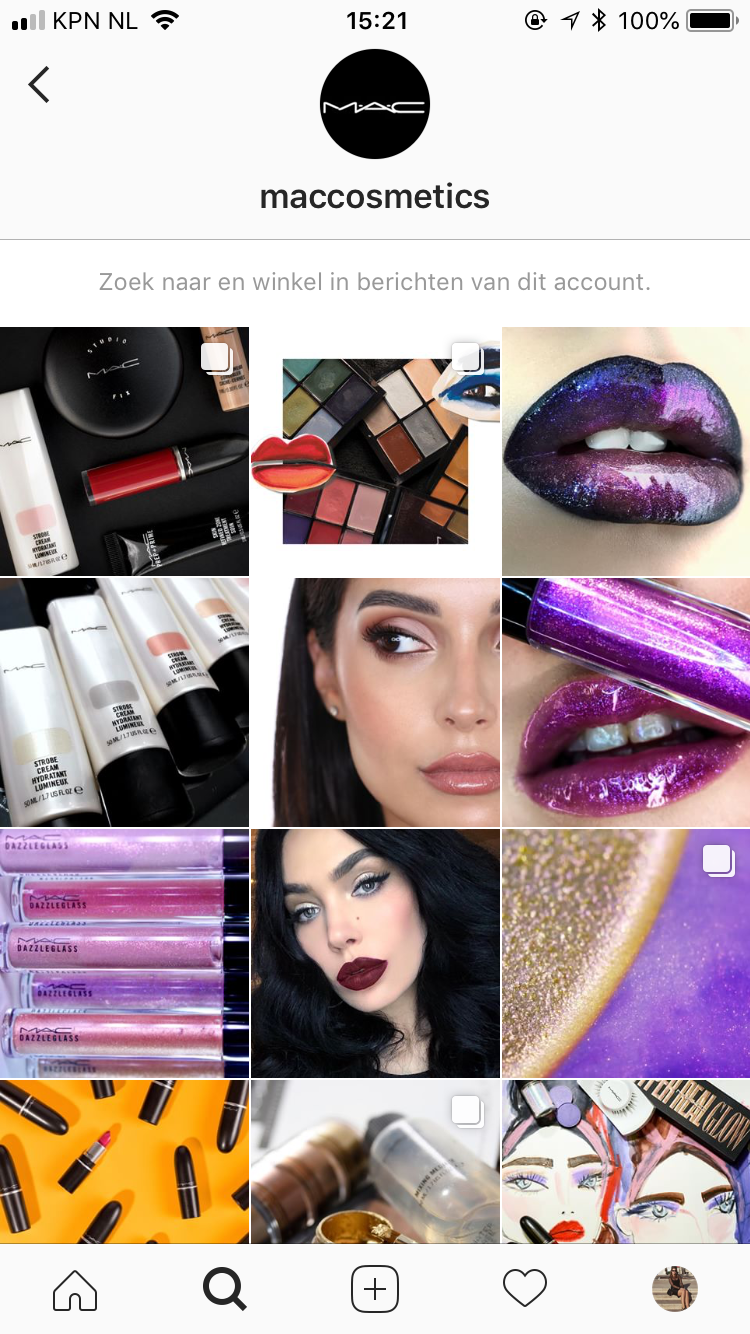This screenshot has width=750, height=1334.
Task: Switch to the Search tab
Action: [x=224, y=1289]
